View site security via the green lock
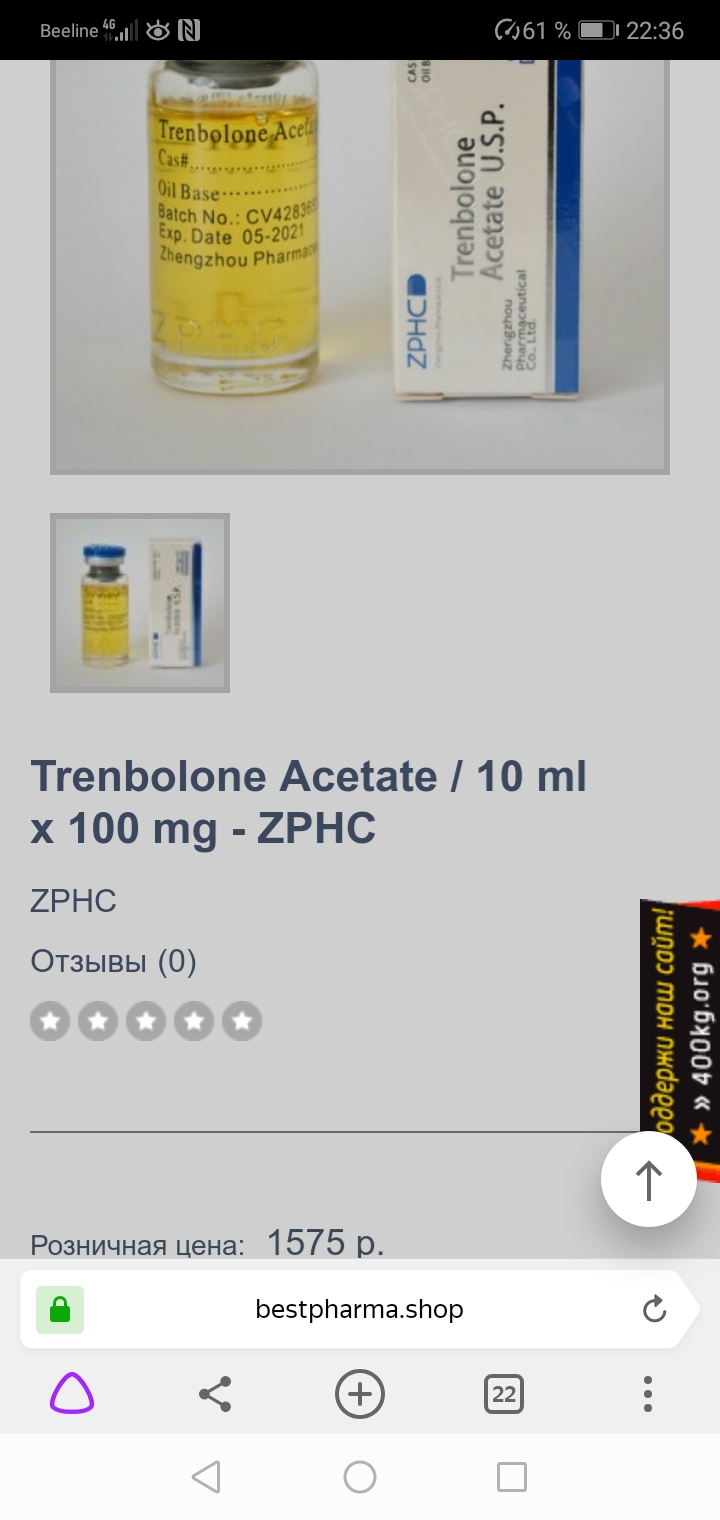This screenshot has width=720, height=1520. [58, 1308]
